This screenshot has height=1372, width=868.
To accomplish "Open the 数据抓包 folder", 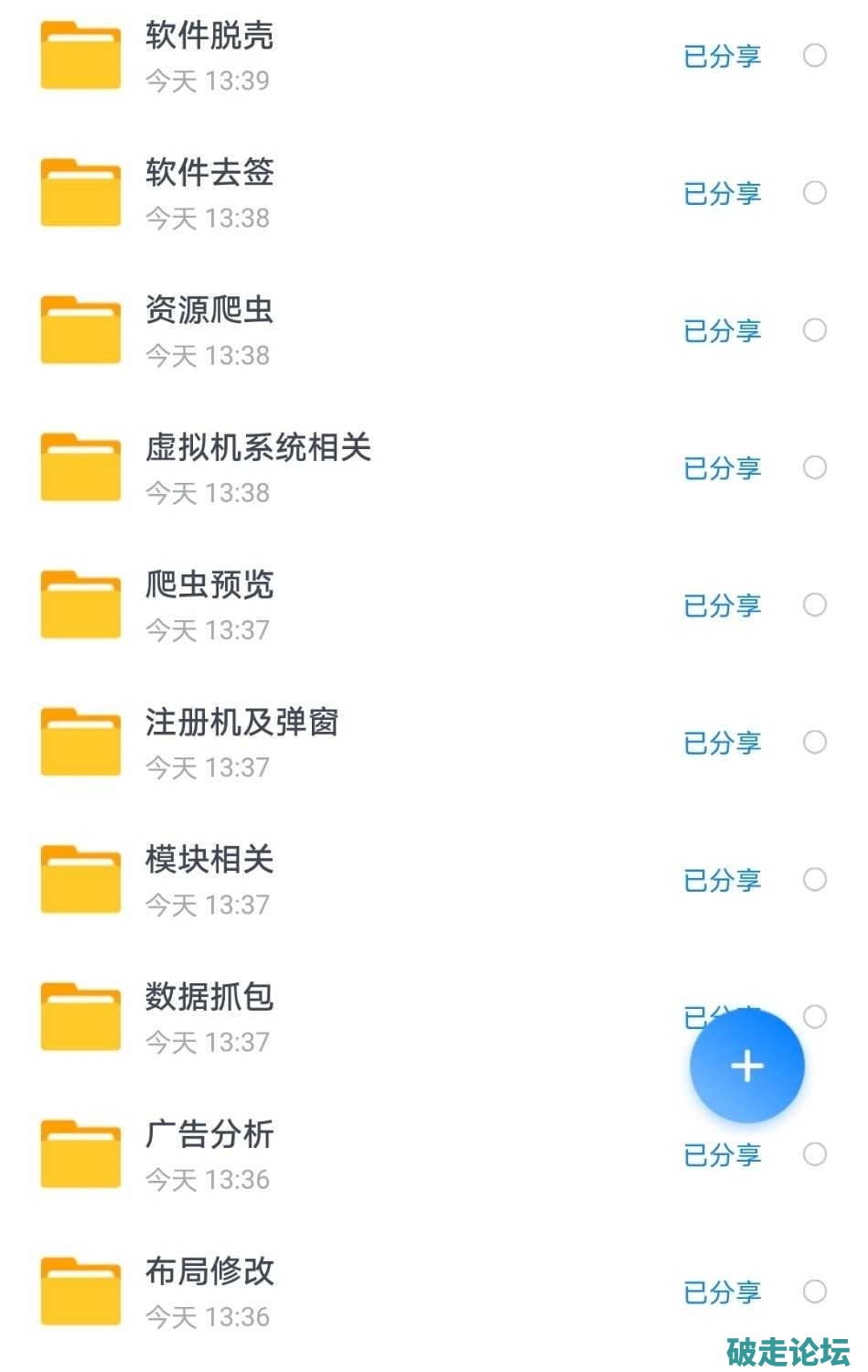I will (x=209, y=997).
